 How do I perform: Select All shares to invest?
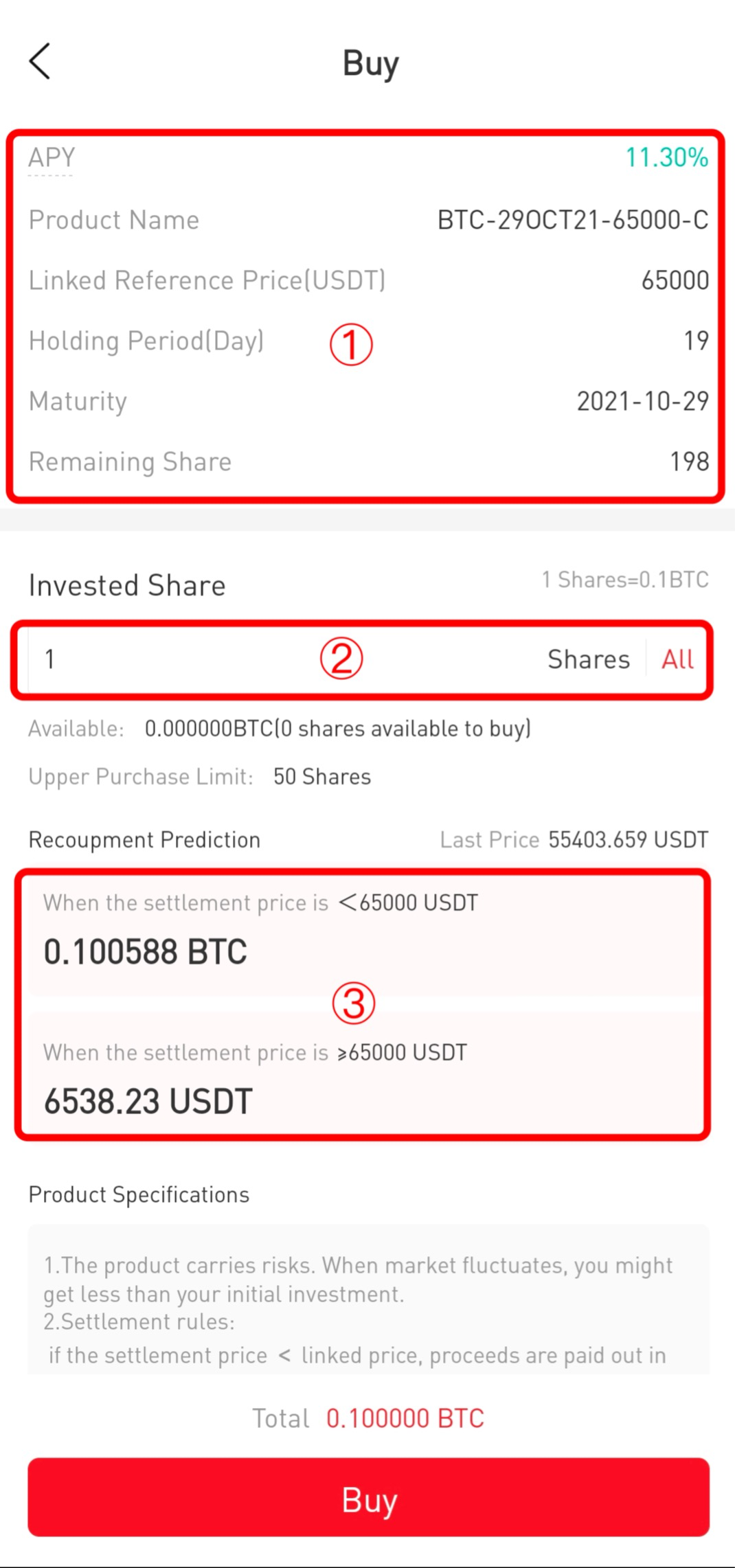677,659
